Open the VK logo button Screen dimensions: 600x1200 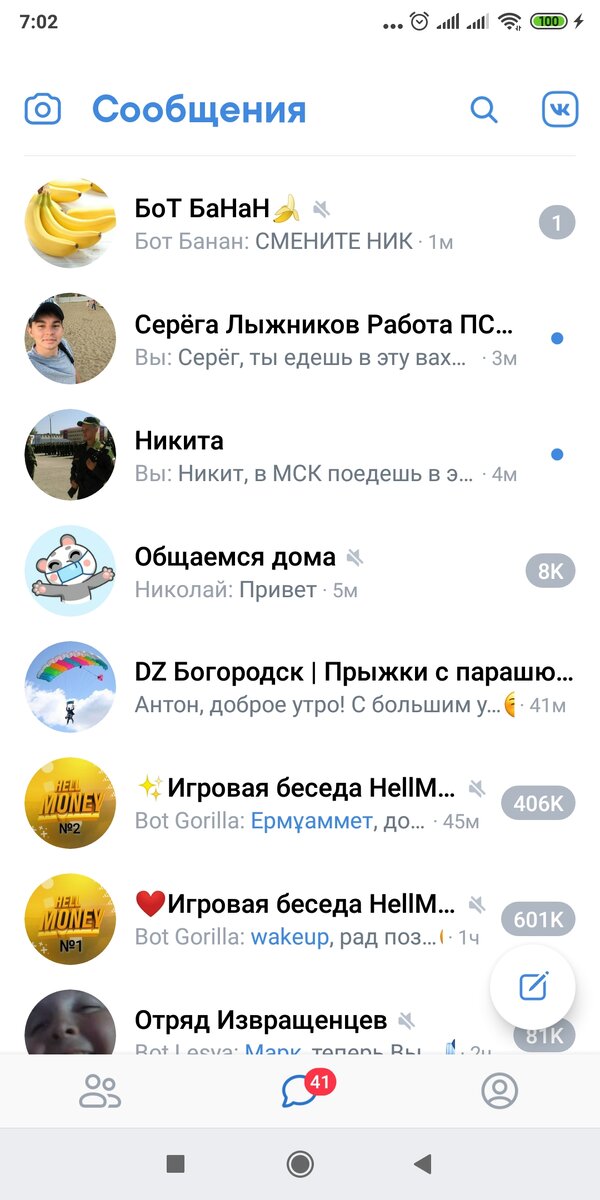560,110
